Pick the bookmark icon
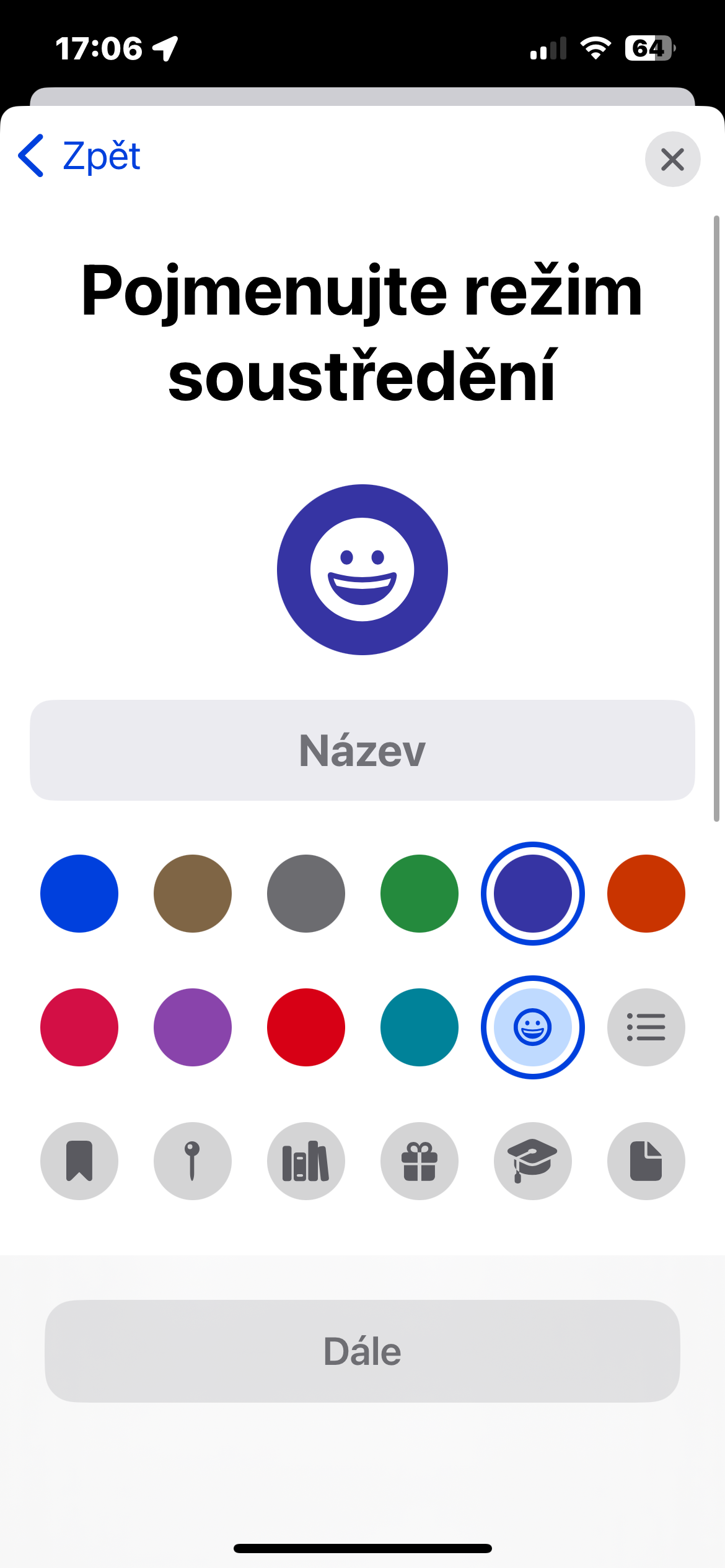This screenshot has height=1568, width=725. pos(79,1161)
